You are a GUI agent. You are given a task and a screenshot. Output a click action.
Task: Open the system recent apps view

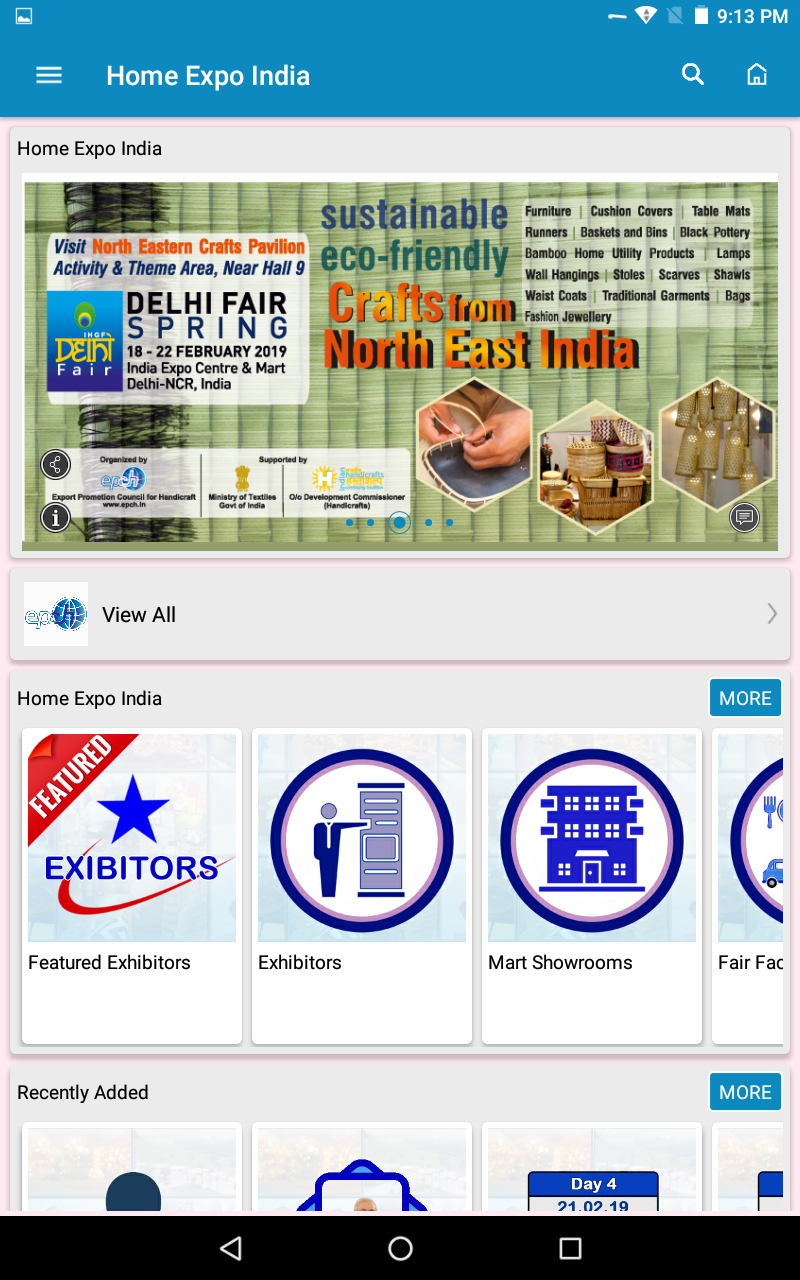coord(570,1247)
